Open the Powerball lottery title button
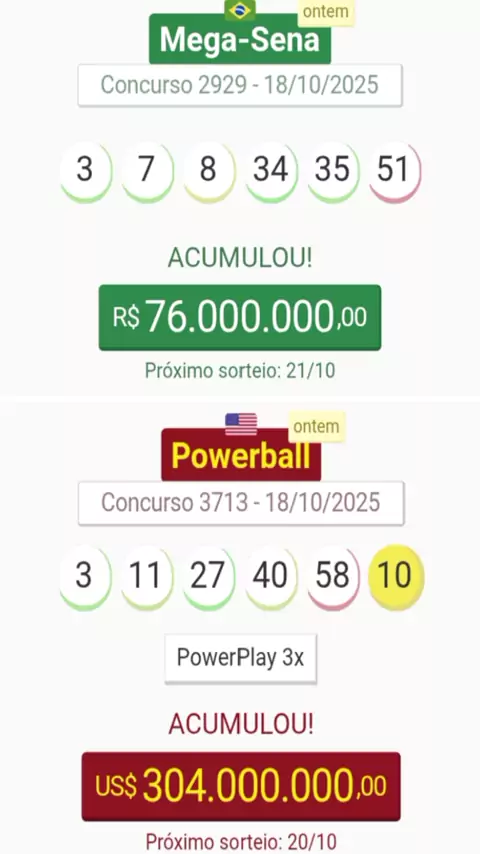 point(241,455)
